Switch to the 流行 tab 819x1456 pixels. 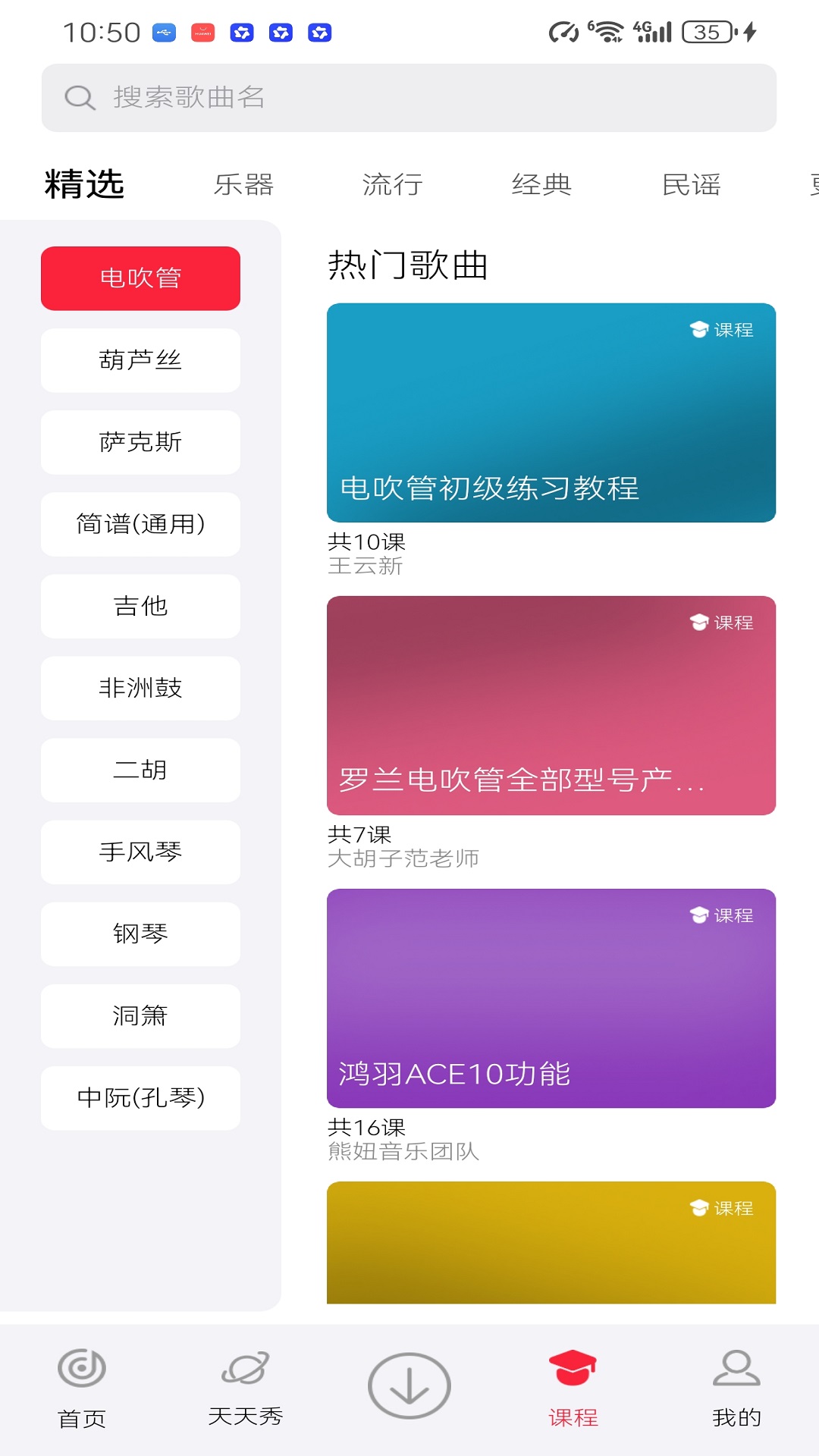[392, 184]
